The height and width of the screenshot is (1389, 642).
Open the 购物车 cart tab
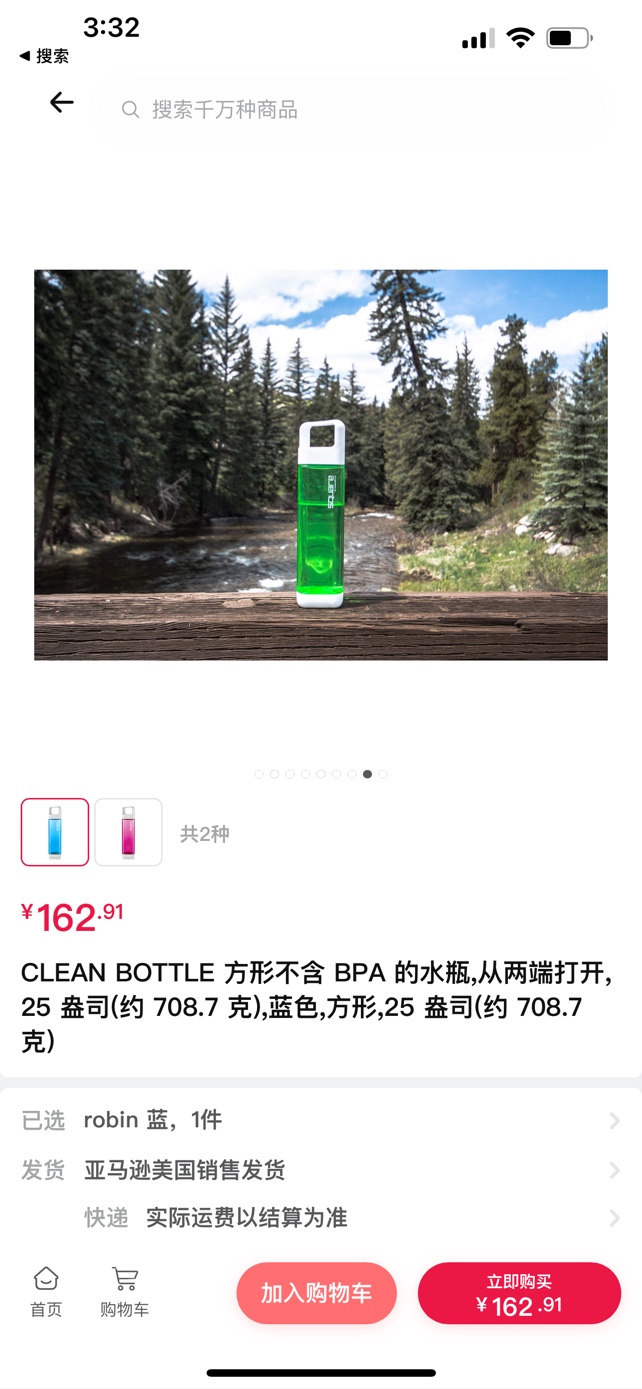(125, 1292)
